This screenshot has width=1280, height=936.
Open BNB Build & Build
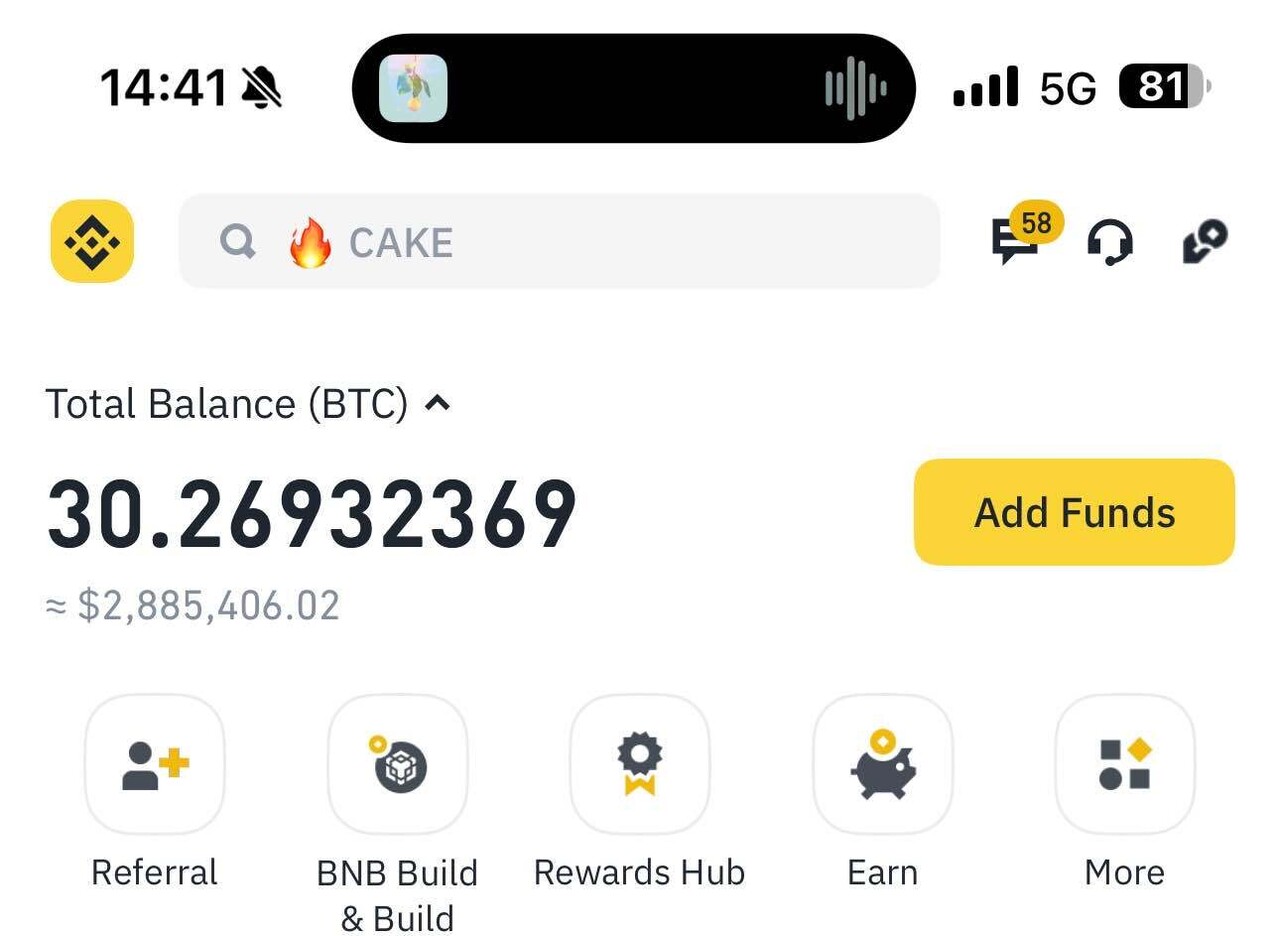[x=397, y=765]
